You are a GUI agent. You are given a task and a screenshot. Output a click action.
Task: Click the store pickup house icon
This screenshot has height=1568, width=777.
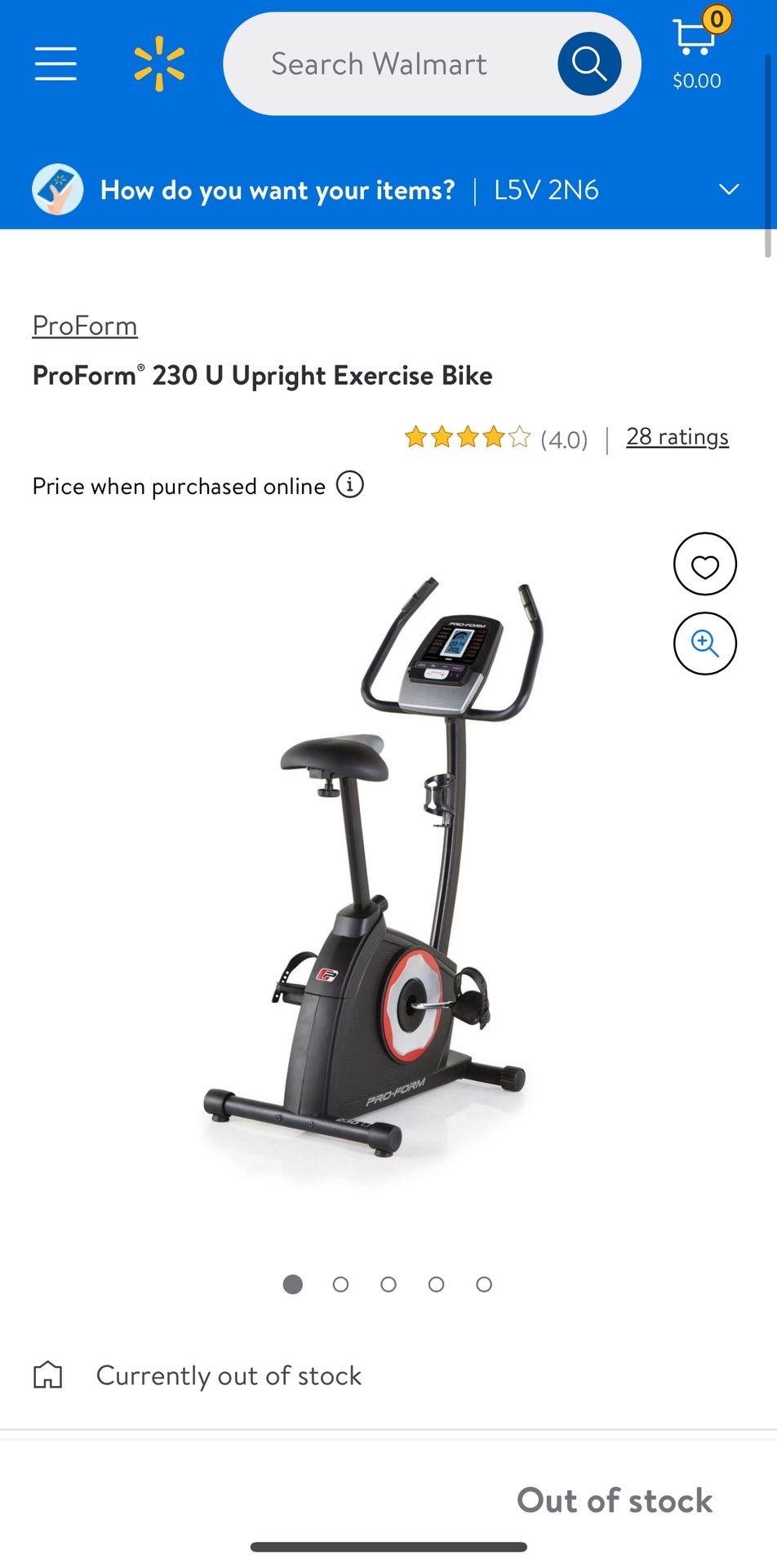tap(51, 1375)
